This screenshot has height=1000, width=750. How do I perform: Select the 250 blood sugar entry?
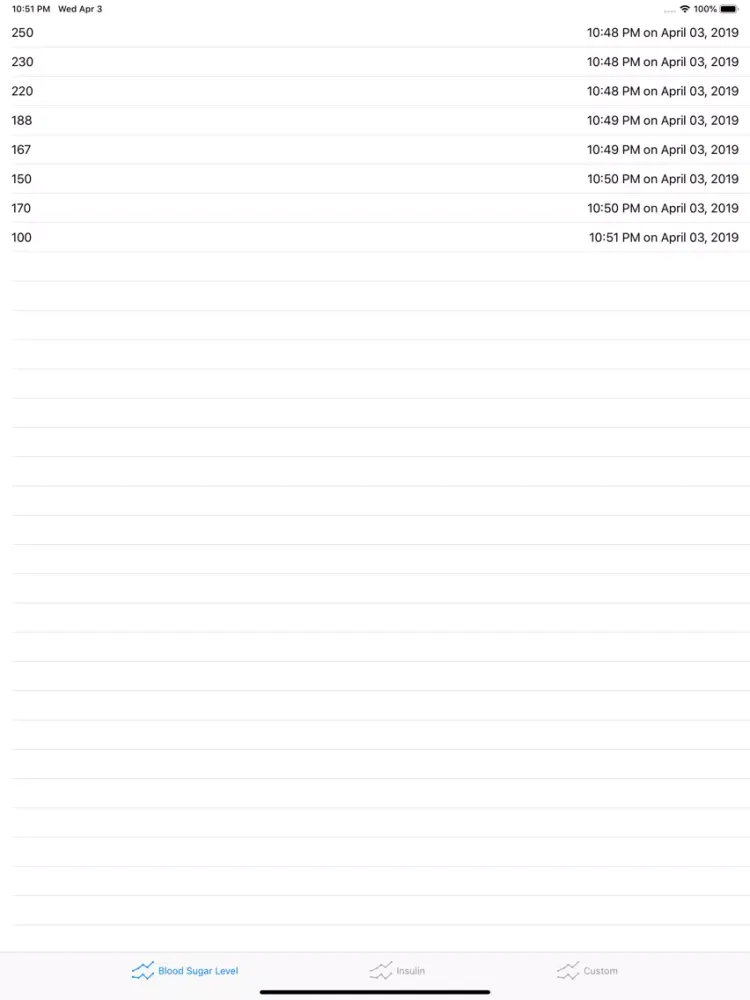pyautogui.click(x=375, y=33)
